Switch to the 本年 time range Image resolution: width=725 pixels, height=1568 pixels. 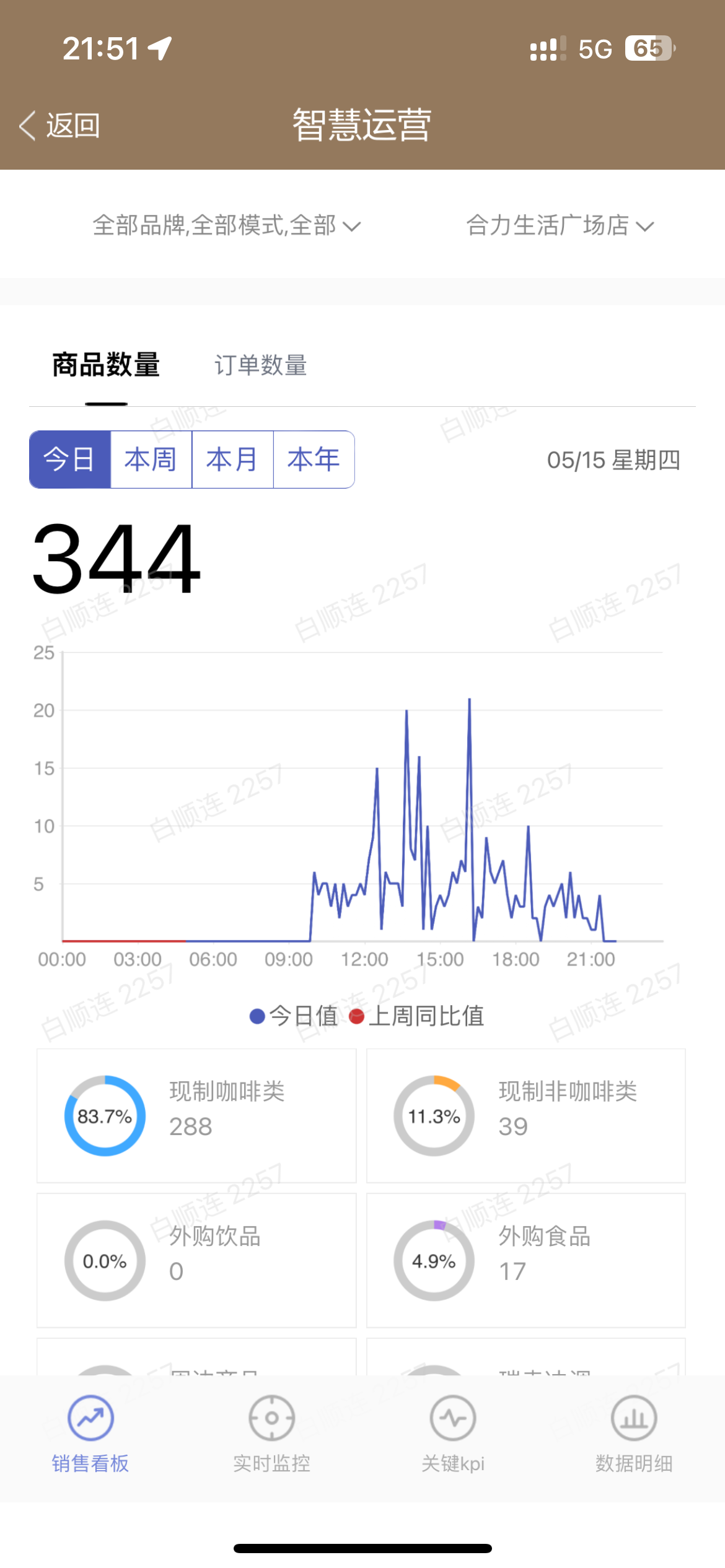tap(314, 460)
